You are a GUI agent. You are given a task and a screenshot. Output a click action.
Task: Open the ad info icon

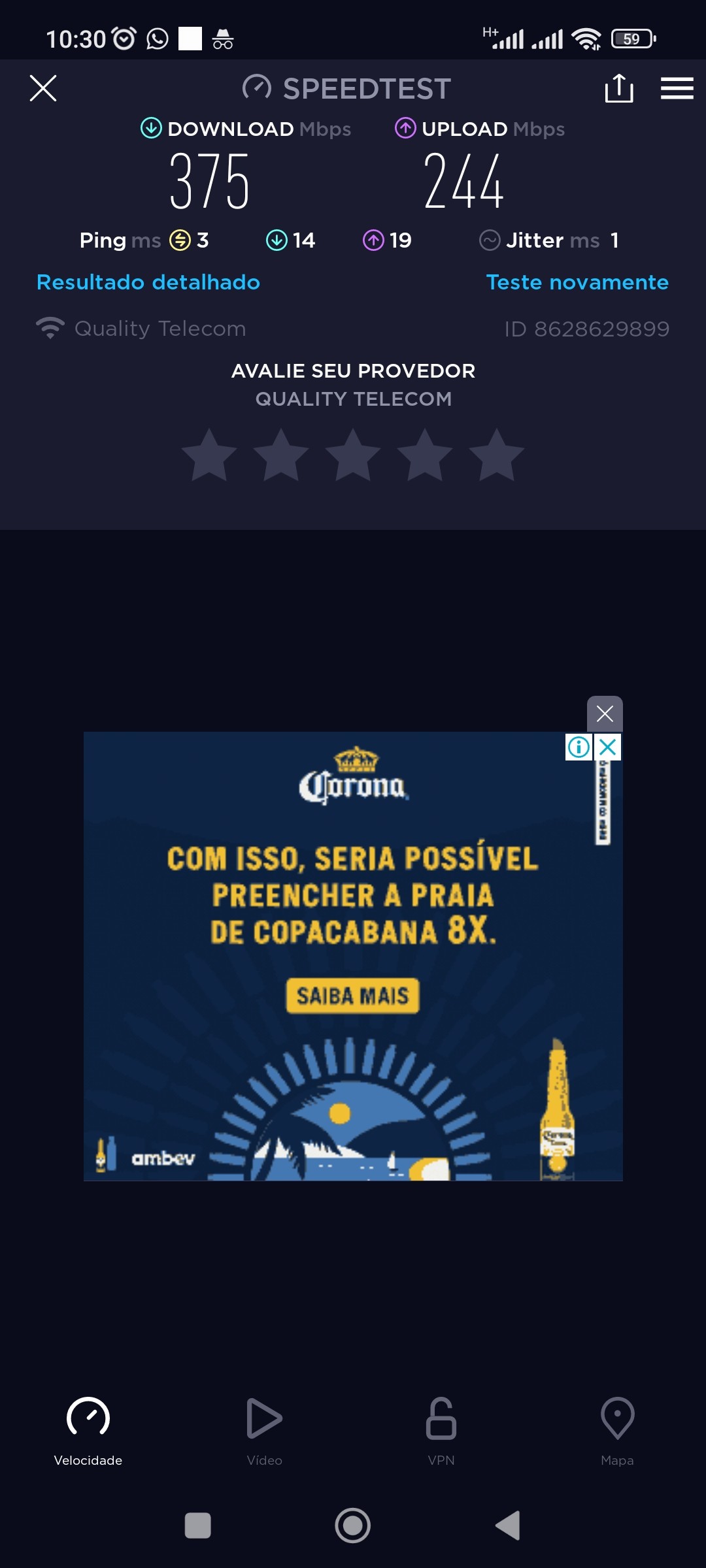coord(579,747)
